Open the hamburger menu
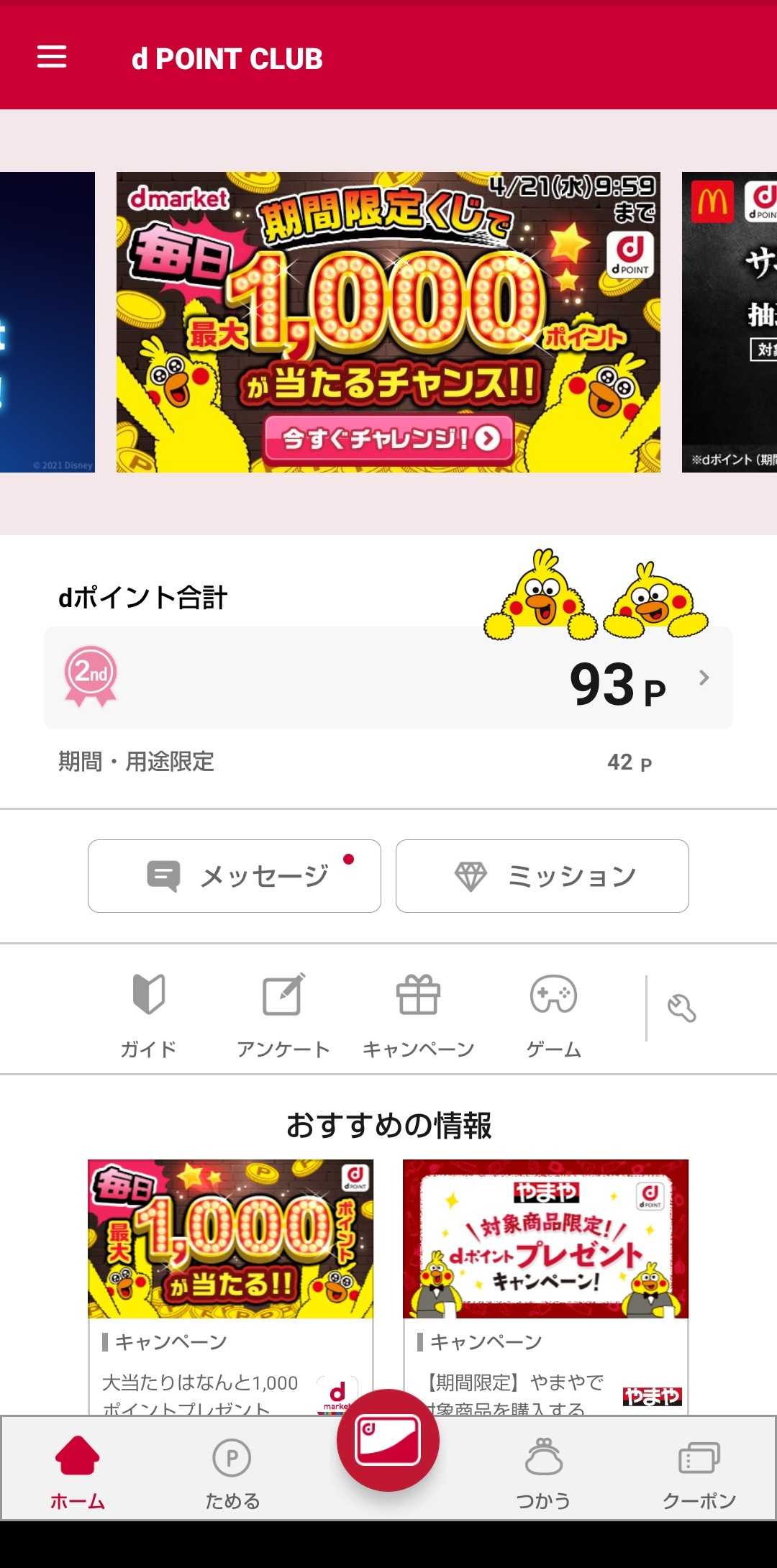777x1568 pixels. [x=52, y=58]
